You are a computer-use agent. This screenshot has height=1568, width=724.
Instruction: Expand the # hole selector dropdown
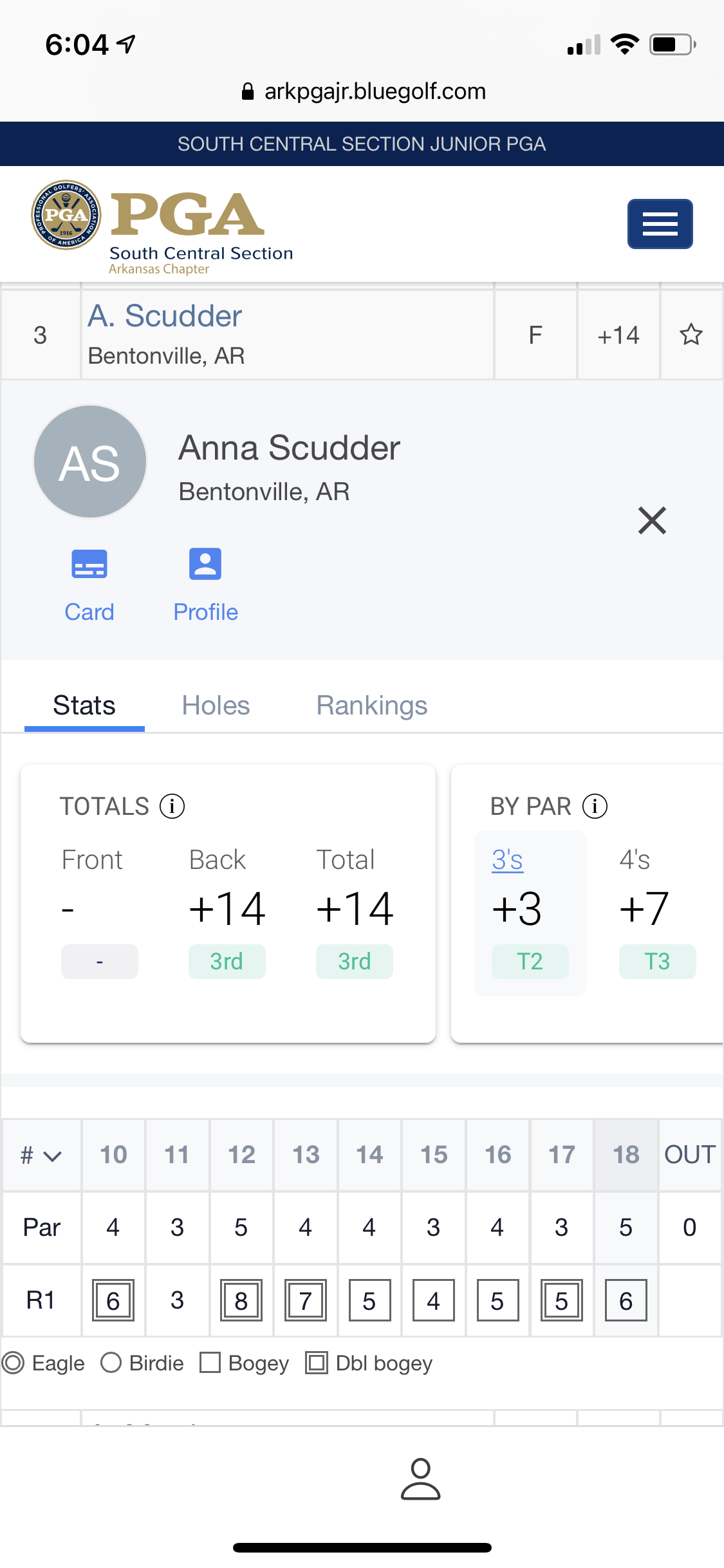coord(41,1155)
